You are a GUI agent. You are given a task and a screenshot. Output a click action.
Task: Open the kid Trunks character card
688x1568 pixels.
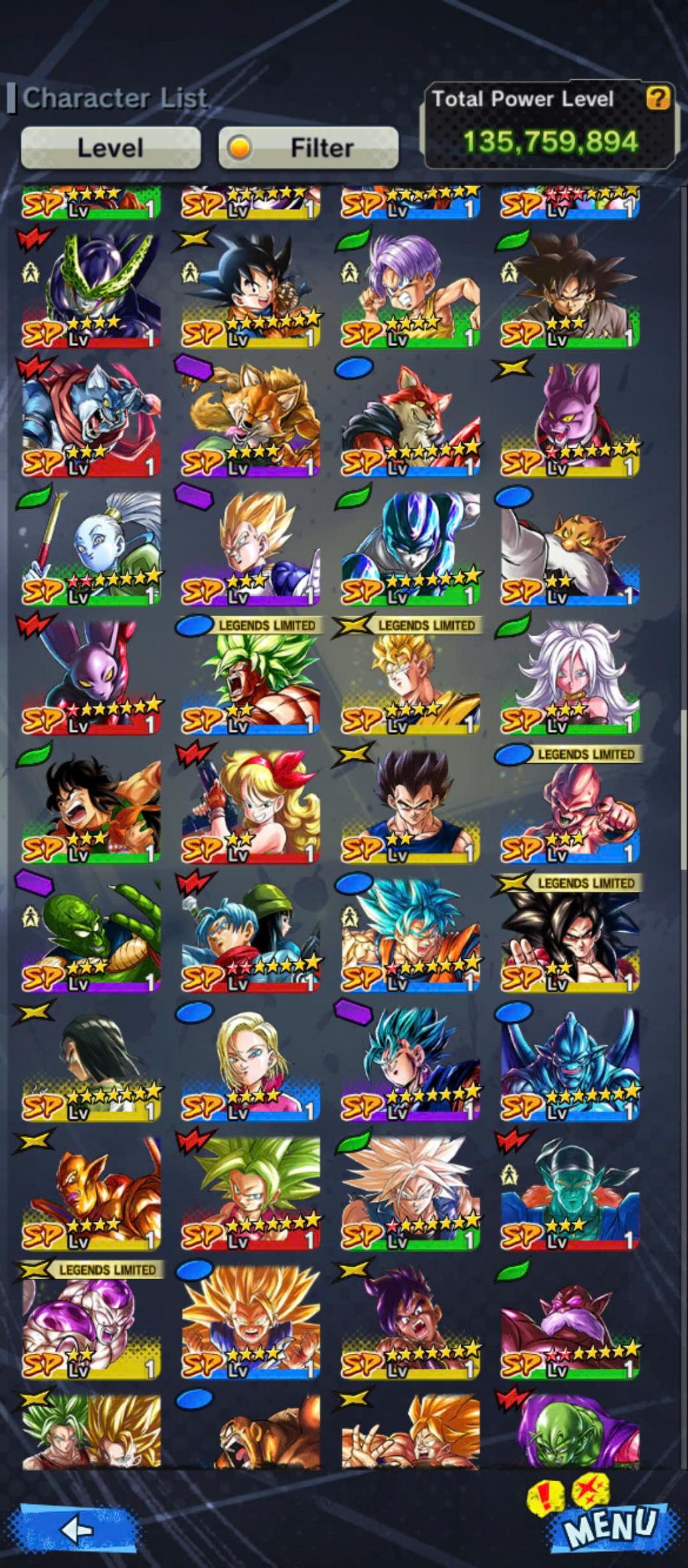click(x=410, y=289)
